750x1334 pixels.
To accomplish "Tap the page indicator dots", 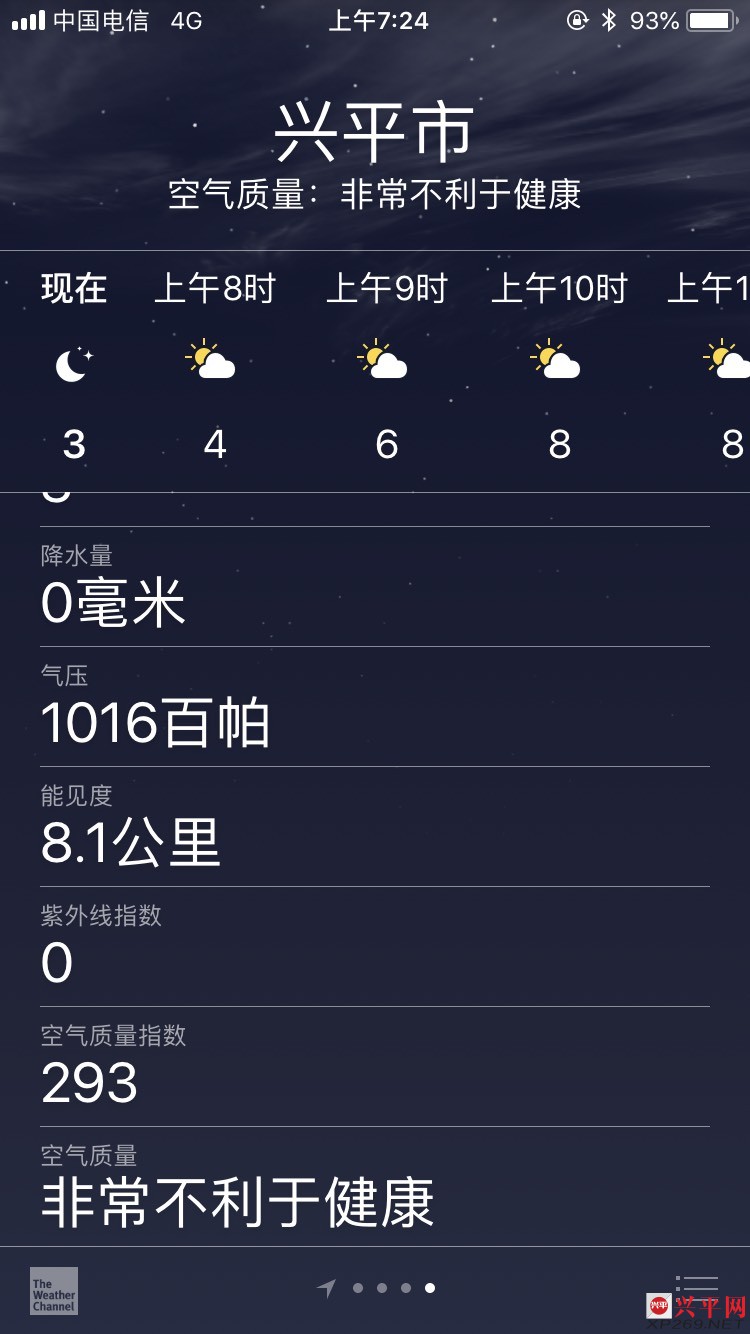I will point(393,1288).
